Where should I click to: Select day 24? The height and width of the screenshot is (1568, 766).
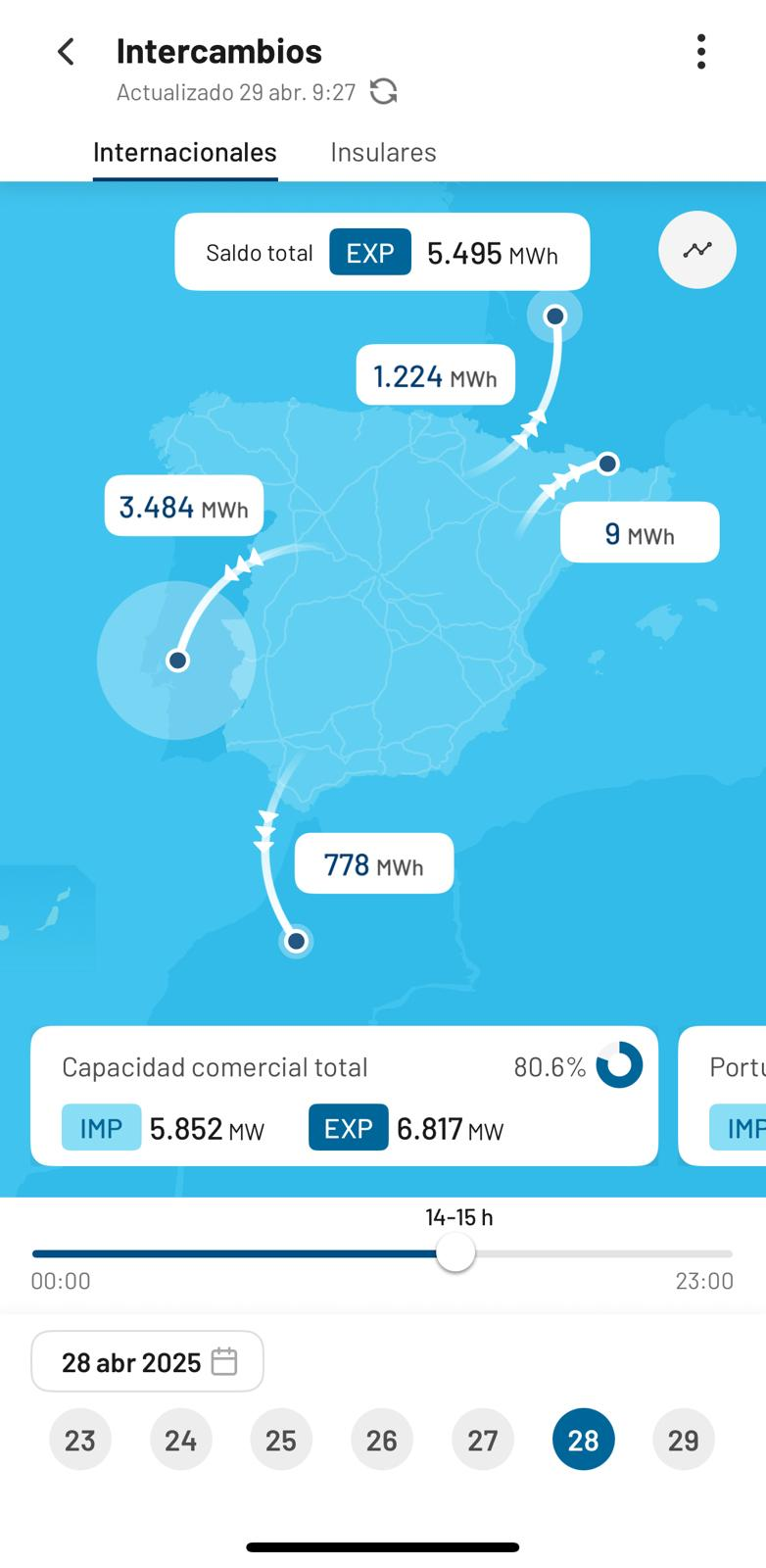pos(180,1440)
